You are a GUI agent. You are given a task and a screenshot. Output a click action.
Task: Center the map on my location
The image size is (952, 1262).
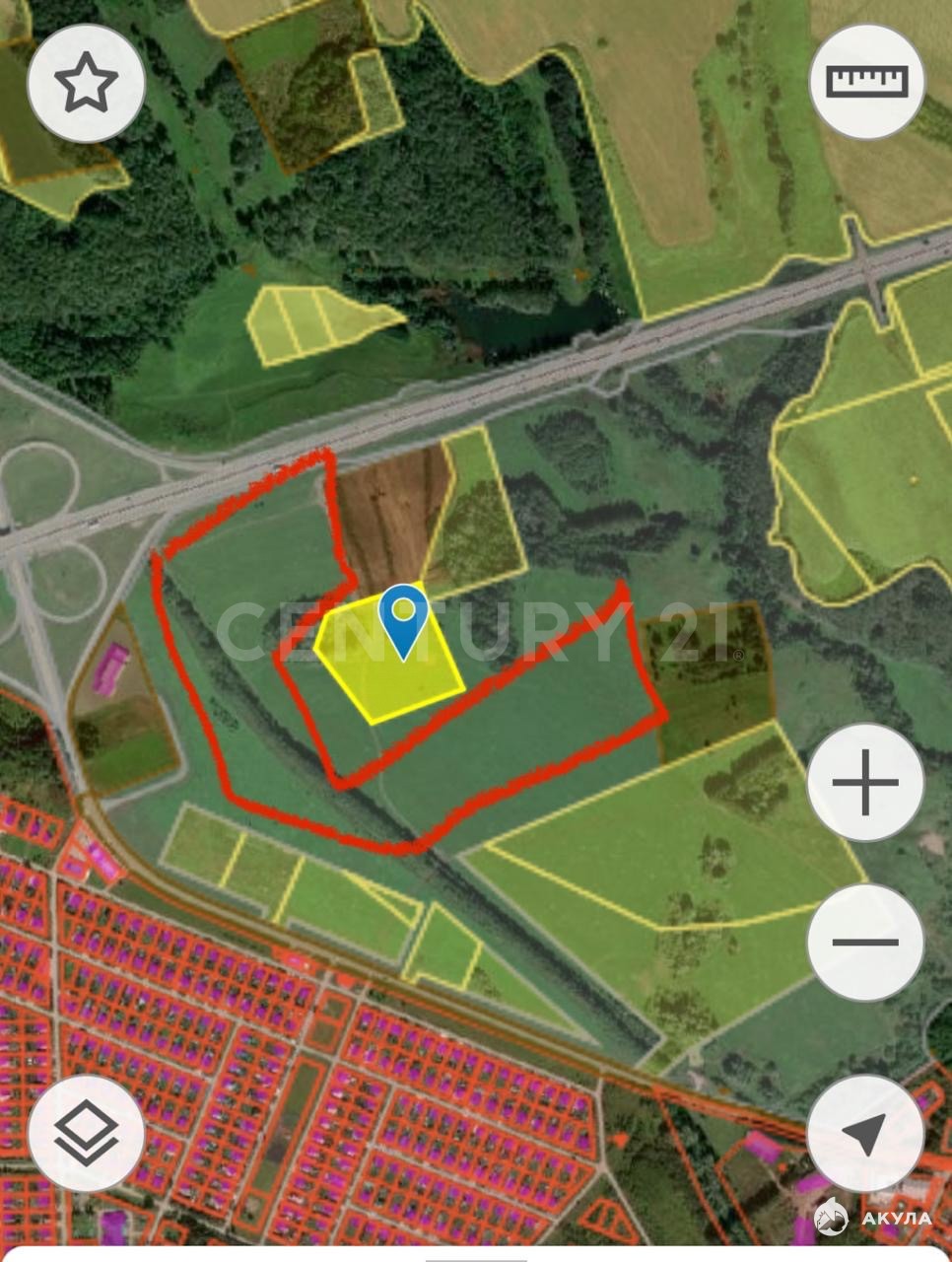pyautogui.click(x=865, y=1134)
